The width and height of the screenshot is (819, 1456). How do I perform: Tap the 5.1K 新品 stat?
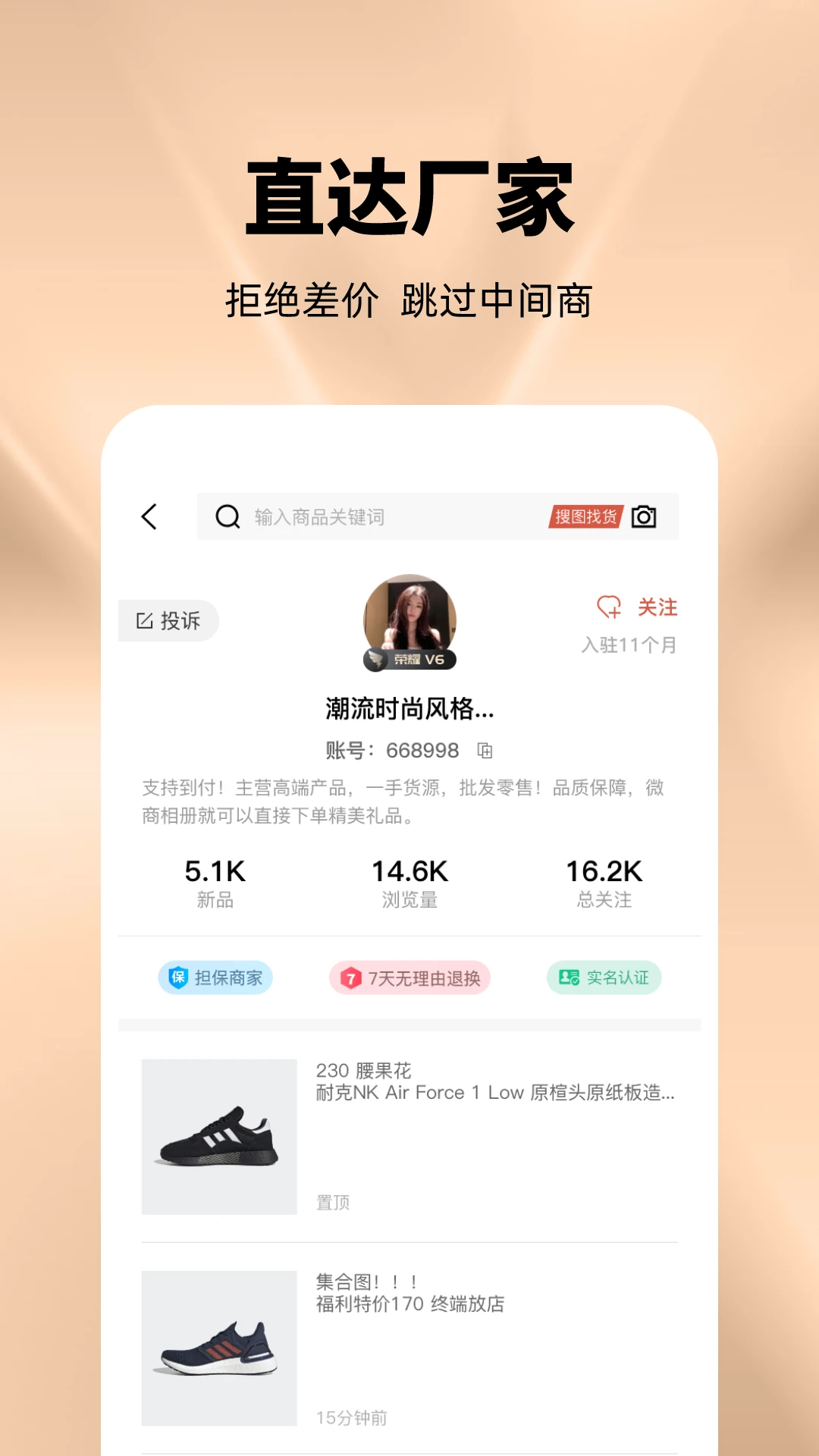pyautogui.click(x=215, y=883)
